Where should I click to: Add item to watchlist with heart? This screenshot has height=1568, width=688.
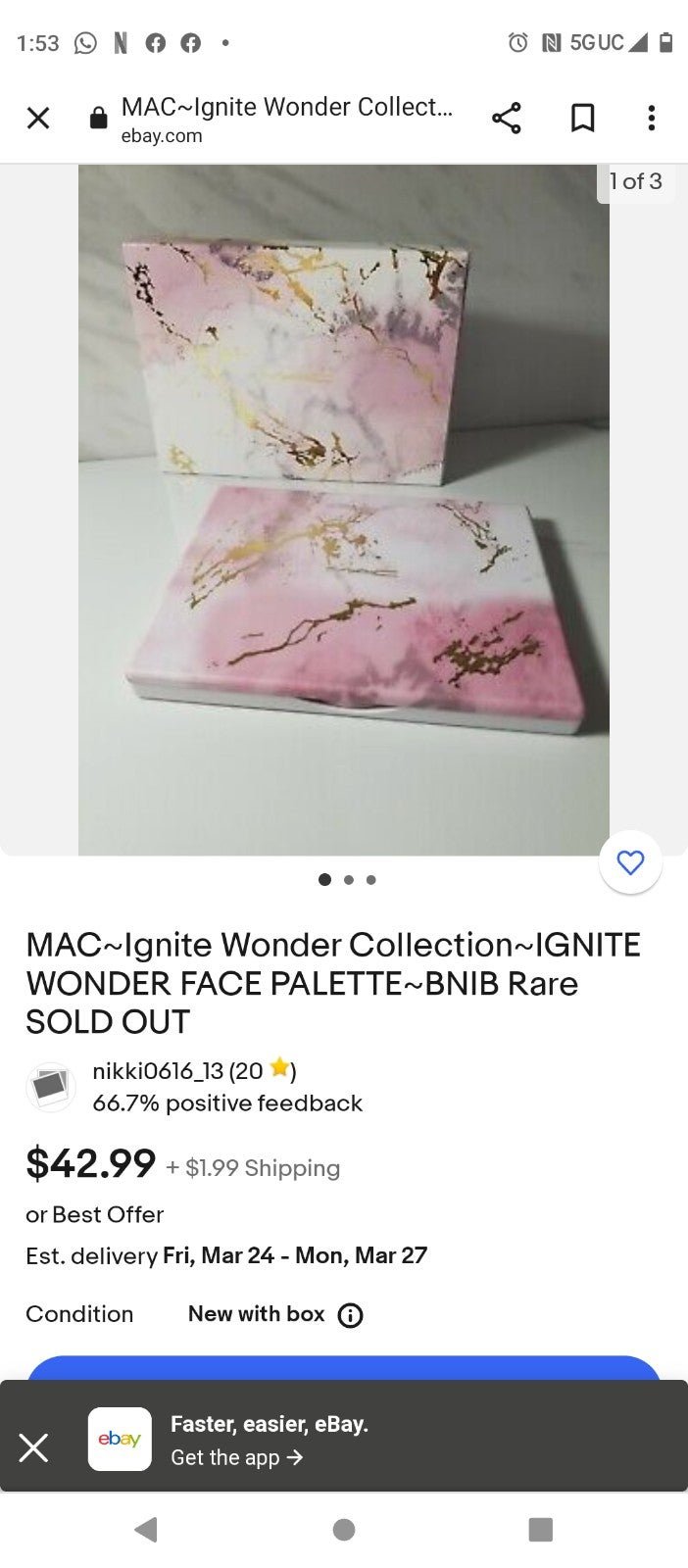(x=630, y=862)
